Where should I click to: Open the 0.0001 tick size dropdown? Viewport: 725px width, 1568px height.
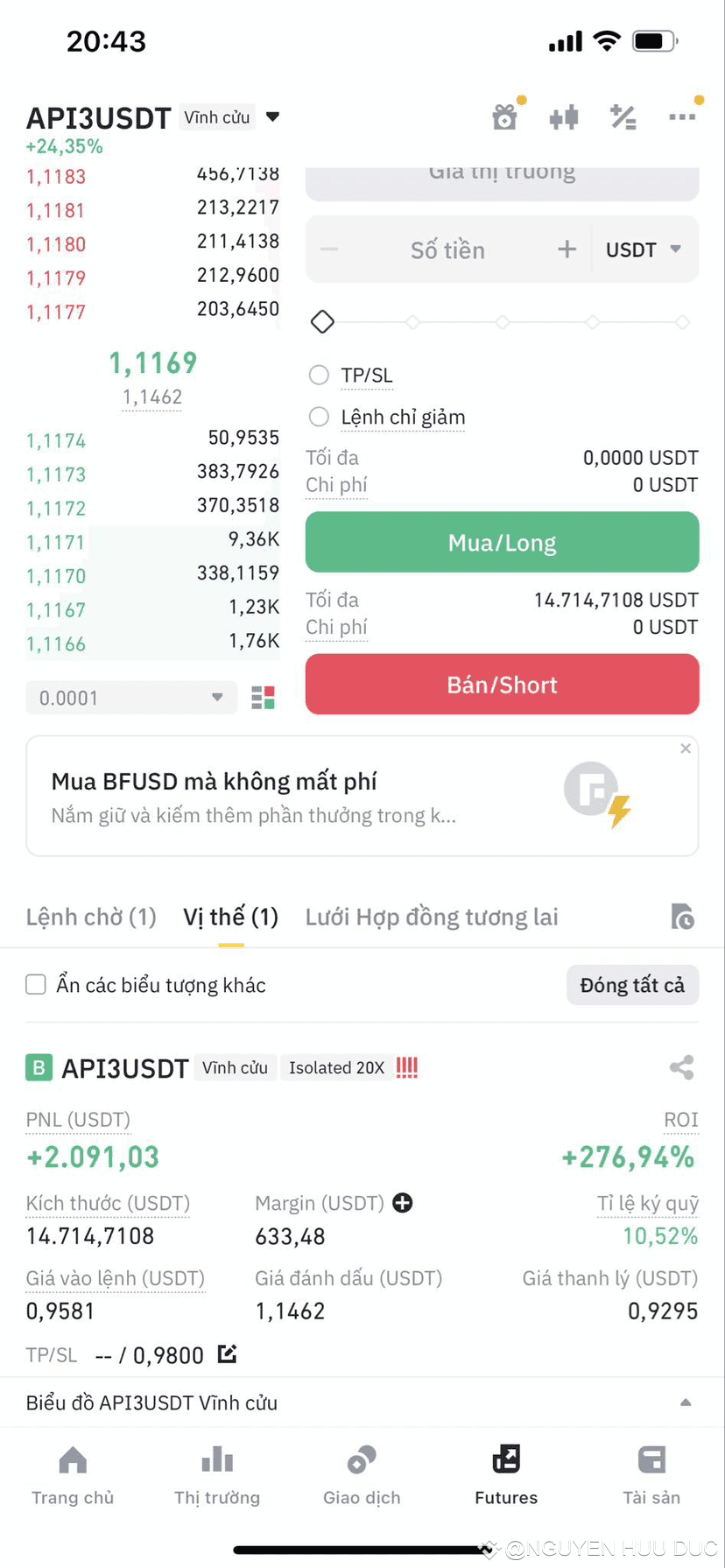pyautogui.click(x=130, y=697)
